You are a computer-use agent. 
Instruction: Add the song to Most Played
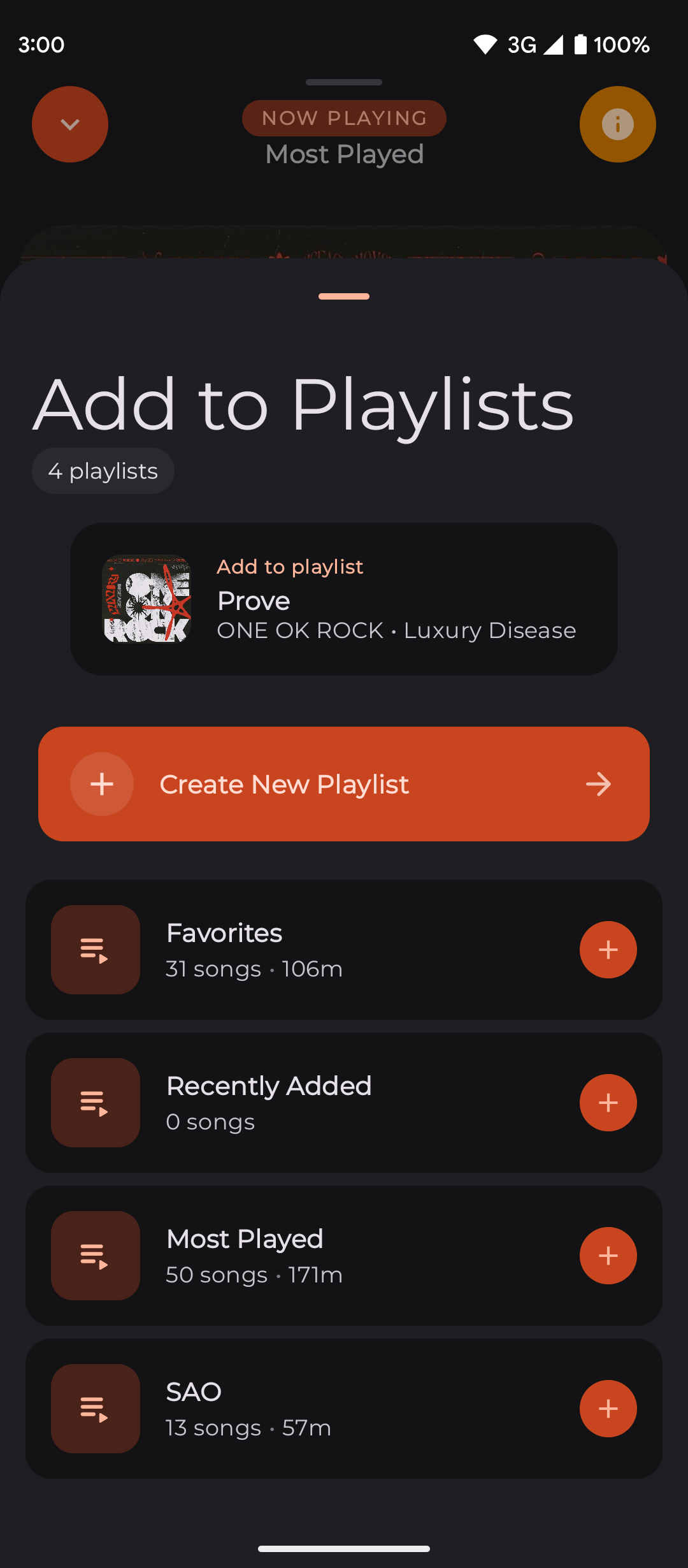click(608, 1256)
